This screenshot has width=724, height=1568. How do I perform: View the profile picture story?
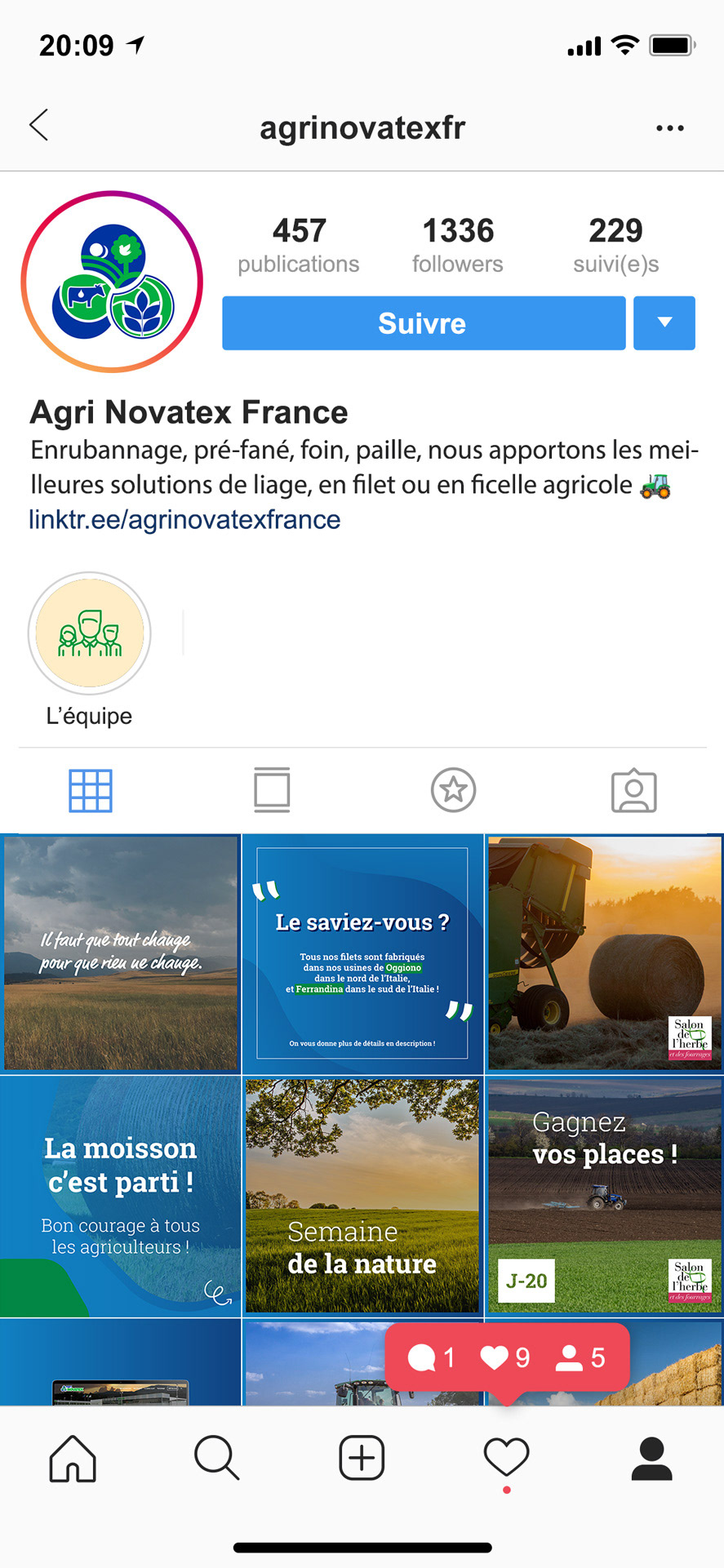click(x=112, y=282)
